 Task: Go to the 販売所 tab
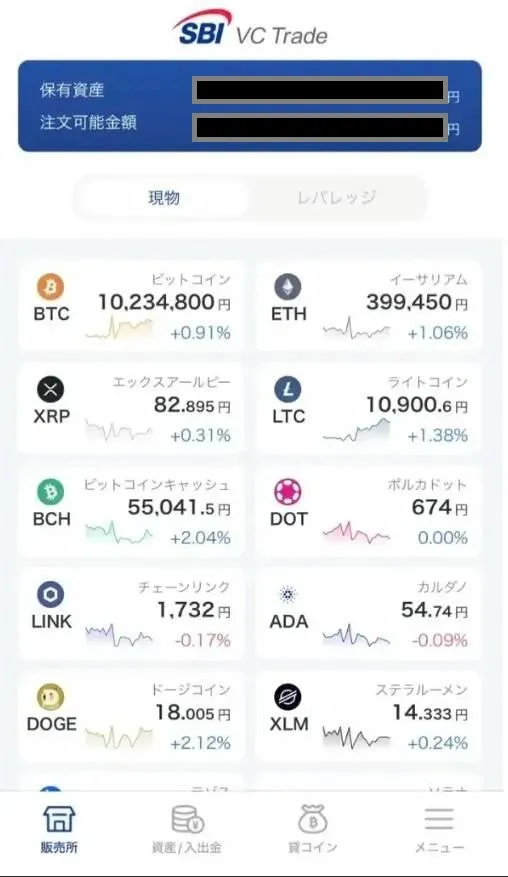pyautogui.click(x=59, y=829)
